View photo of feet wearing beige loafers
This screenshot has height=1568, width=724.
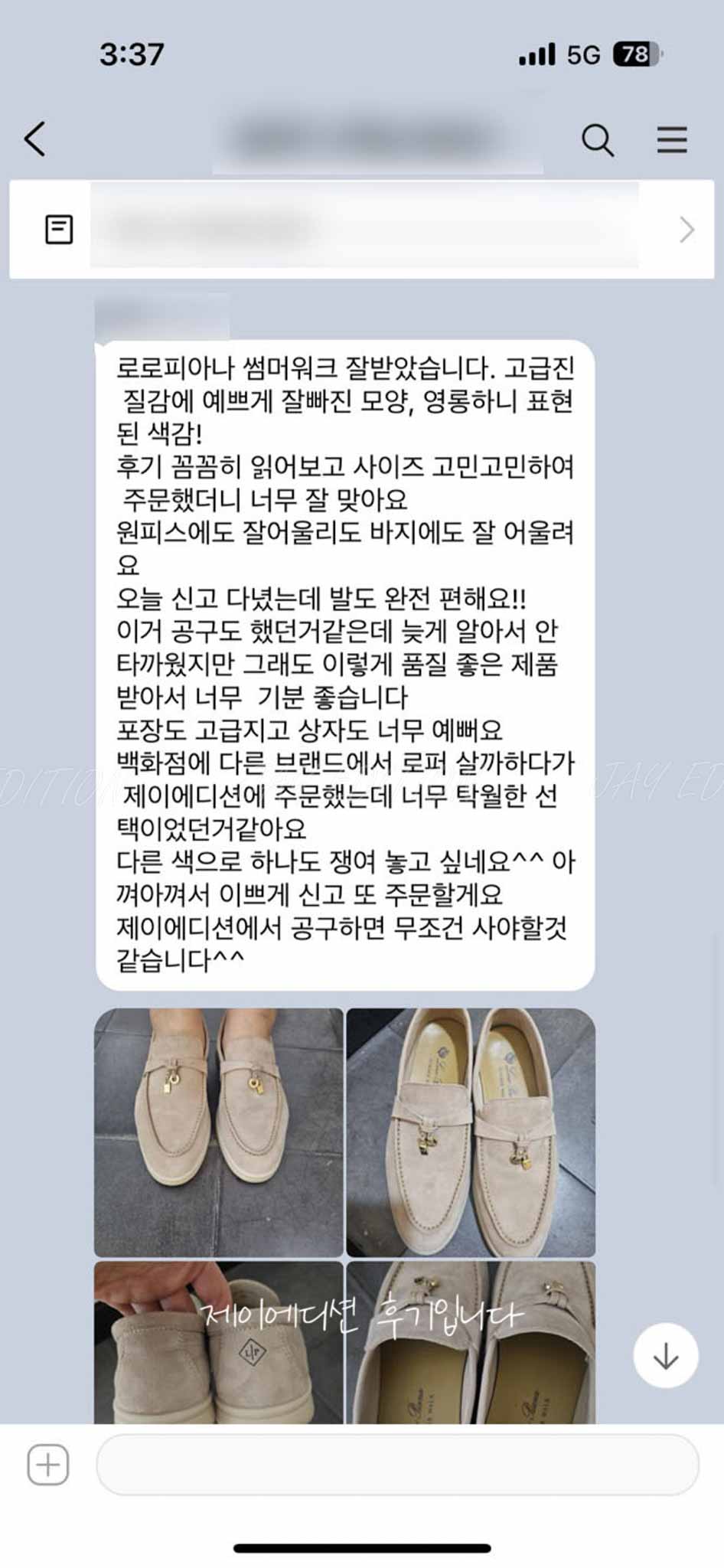coord(218,1132)
